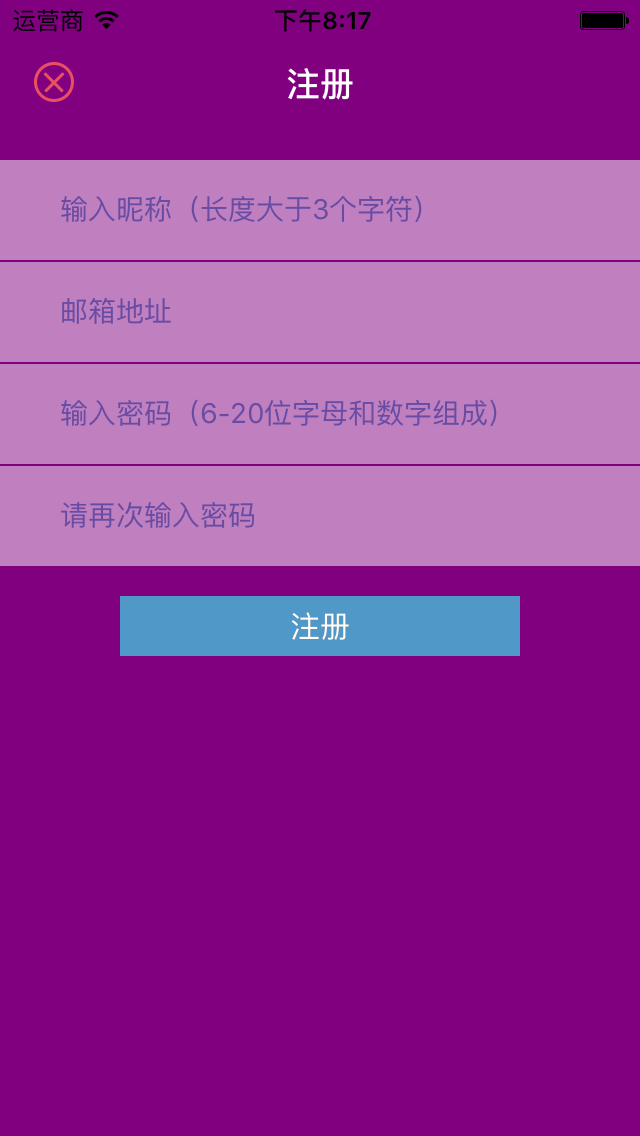Tap the re-enter password field
The width and height of the screenshot is (640, 1136).
coord(320,516)
